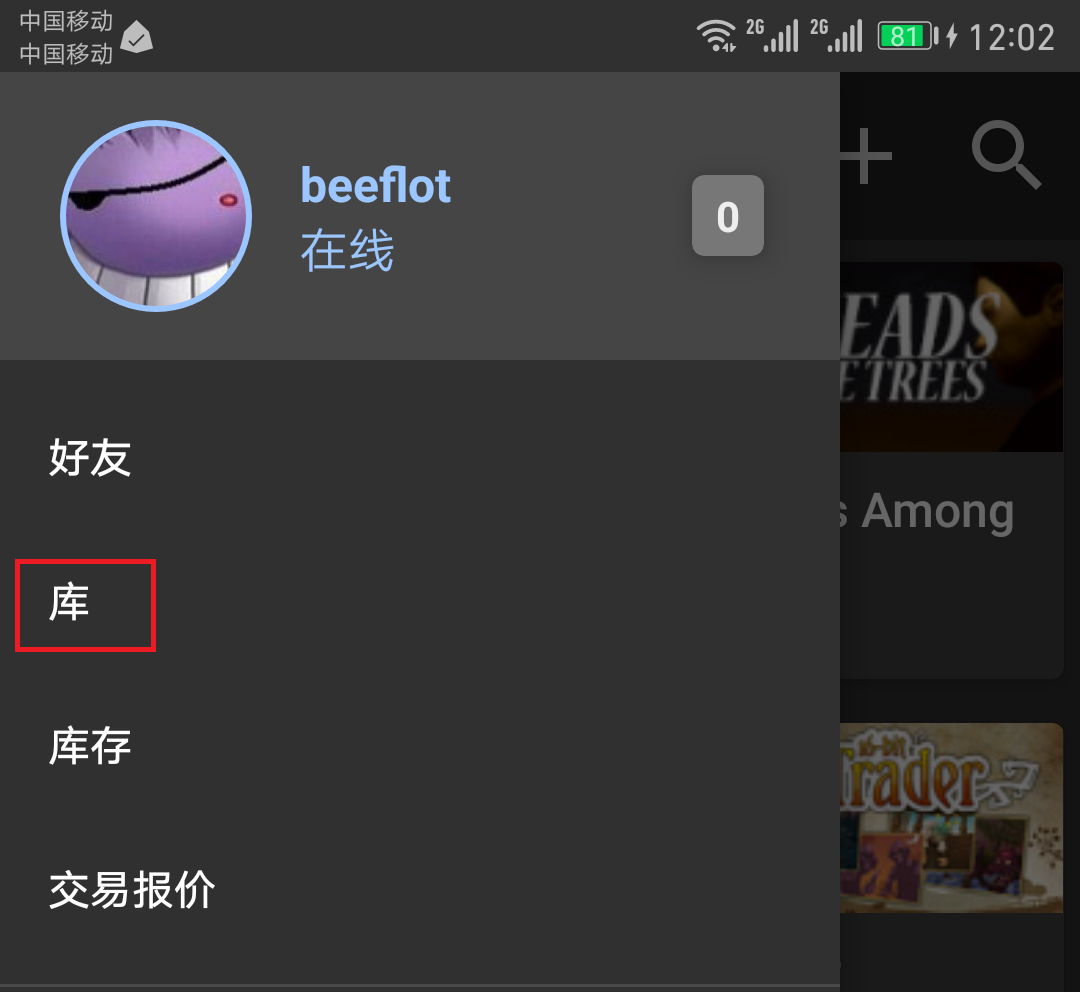This screenshot has width=1080, height=992.
Task: Open the 库存 inventory item
Action: click(90, 747)
